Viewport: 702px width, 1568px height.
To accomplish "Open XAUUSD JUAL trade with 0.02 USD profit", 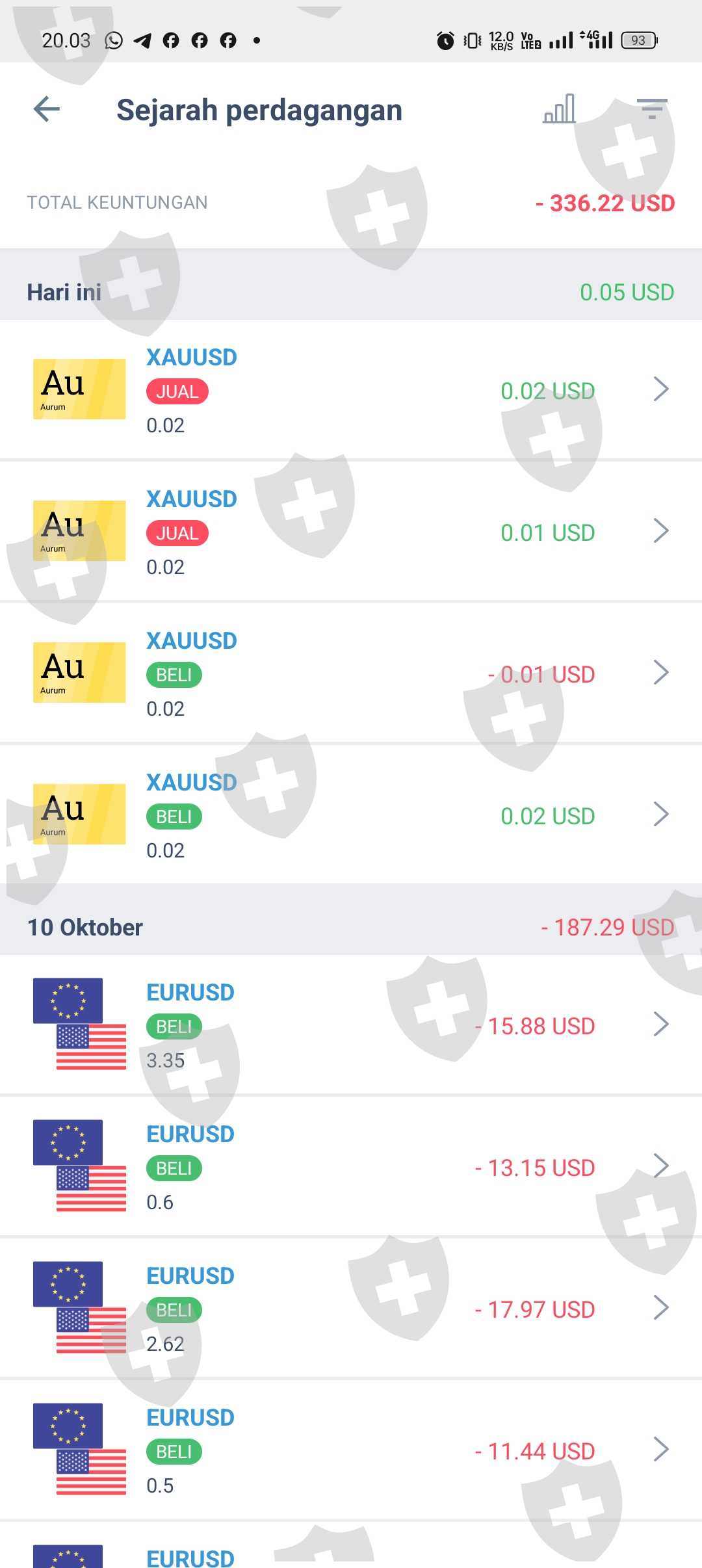I will tap(351, 390).
